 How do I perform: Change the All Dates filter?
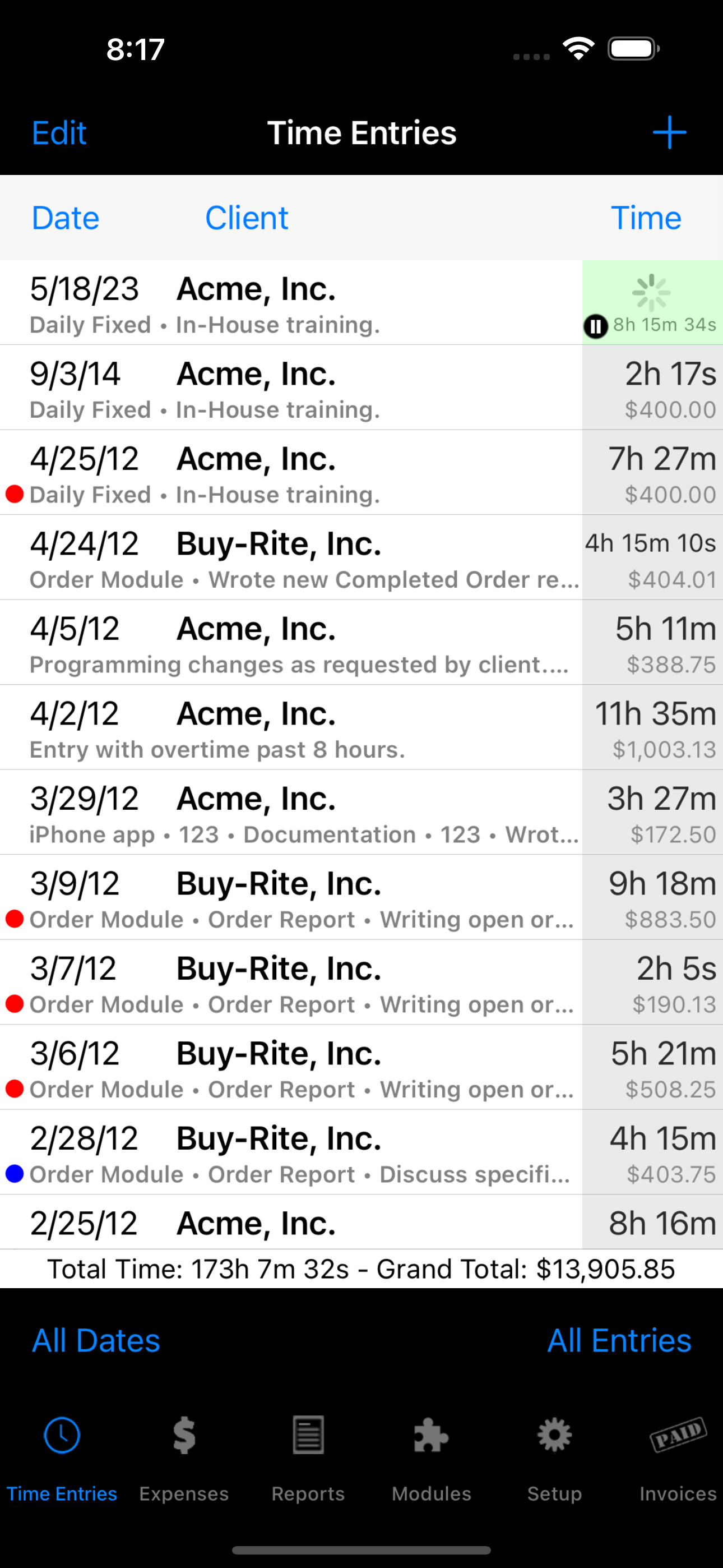96,1341
